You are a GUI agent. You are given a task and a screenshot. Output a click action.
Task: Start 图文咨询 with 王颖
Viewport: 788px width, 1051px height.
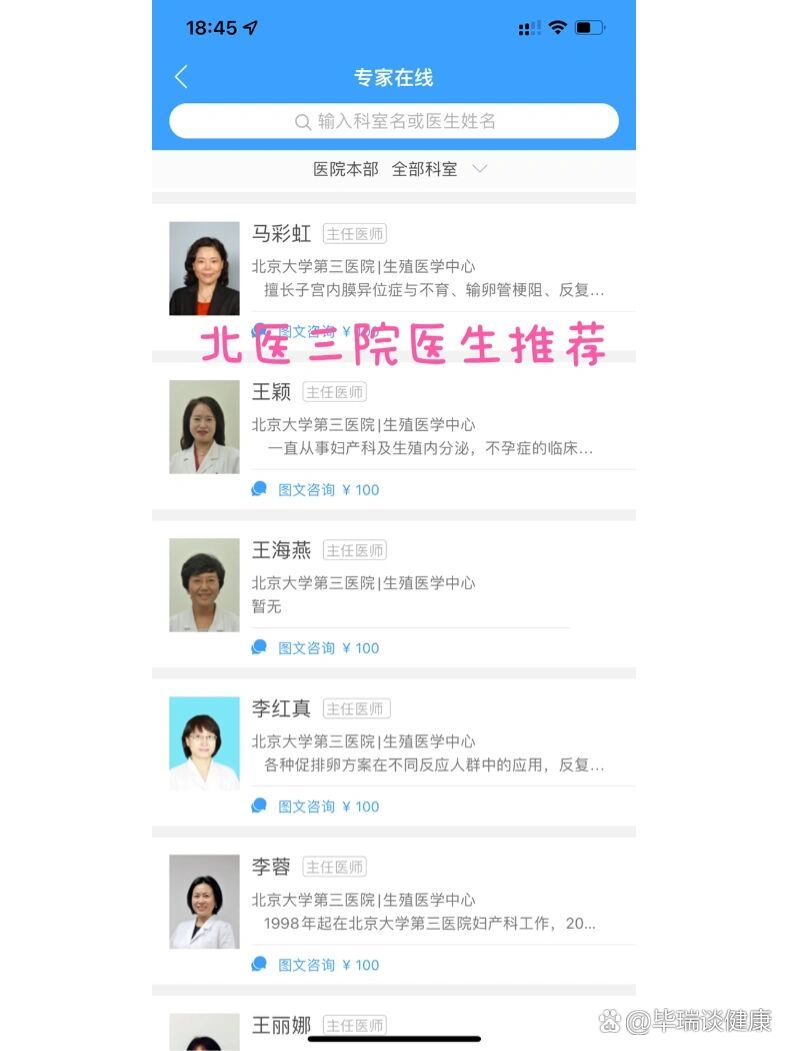click(315, 490)
